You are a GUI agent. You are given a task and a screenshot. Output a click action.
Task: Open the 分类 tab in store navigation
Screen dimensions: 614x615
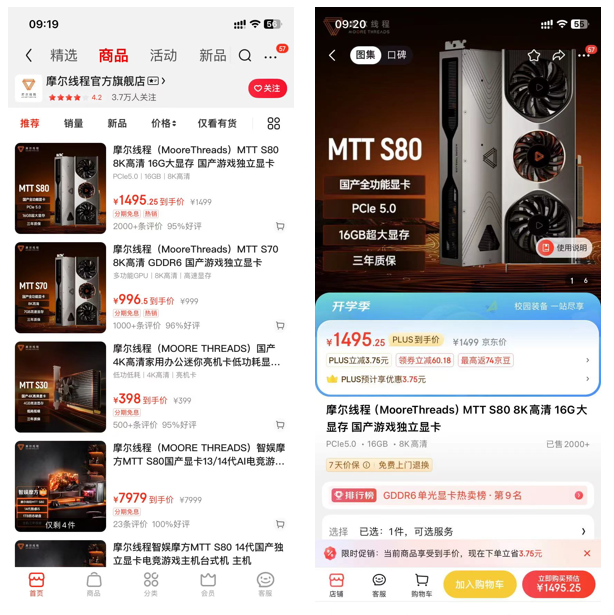(150, 584)
